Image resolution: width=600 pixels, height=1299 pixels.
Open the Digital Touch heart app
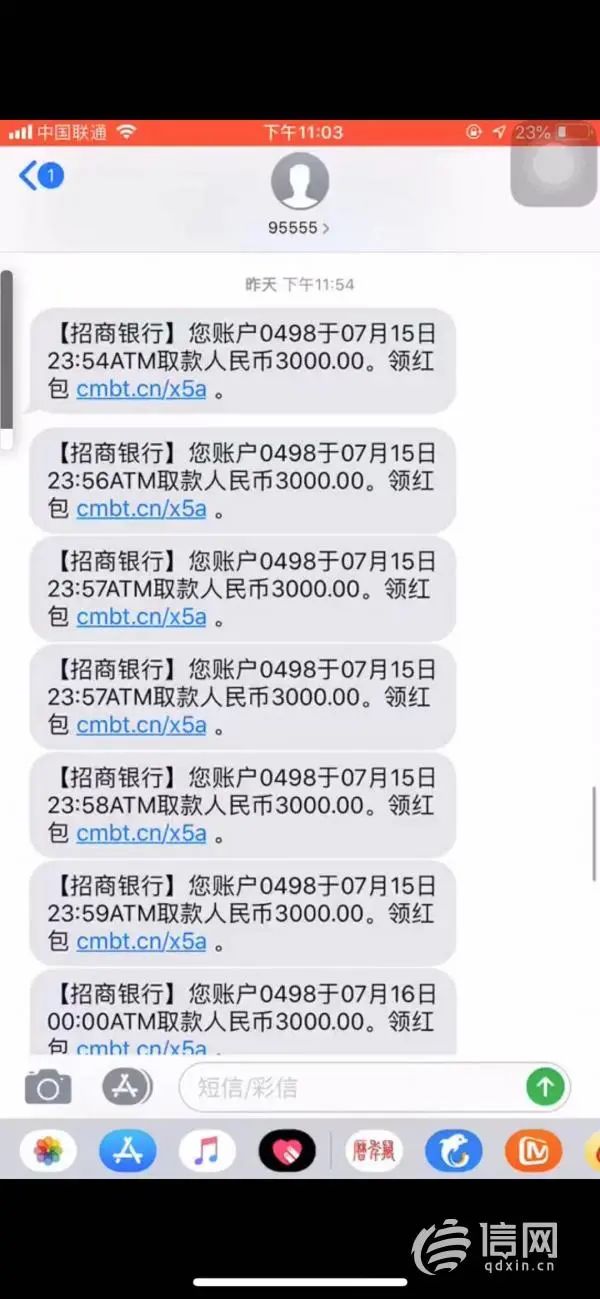pyautogui.click(x=287, y=1152)
